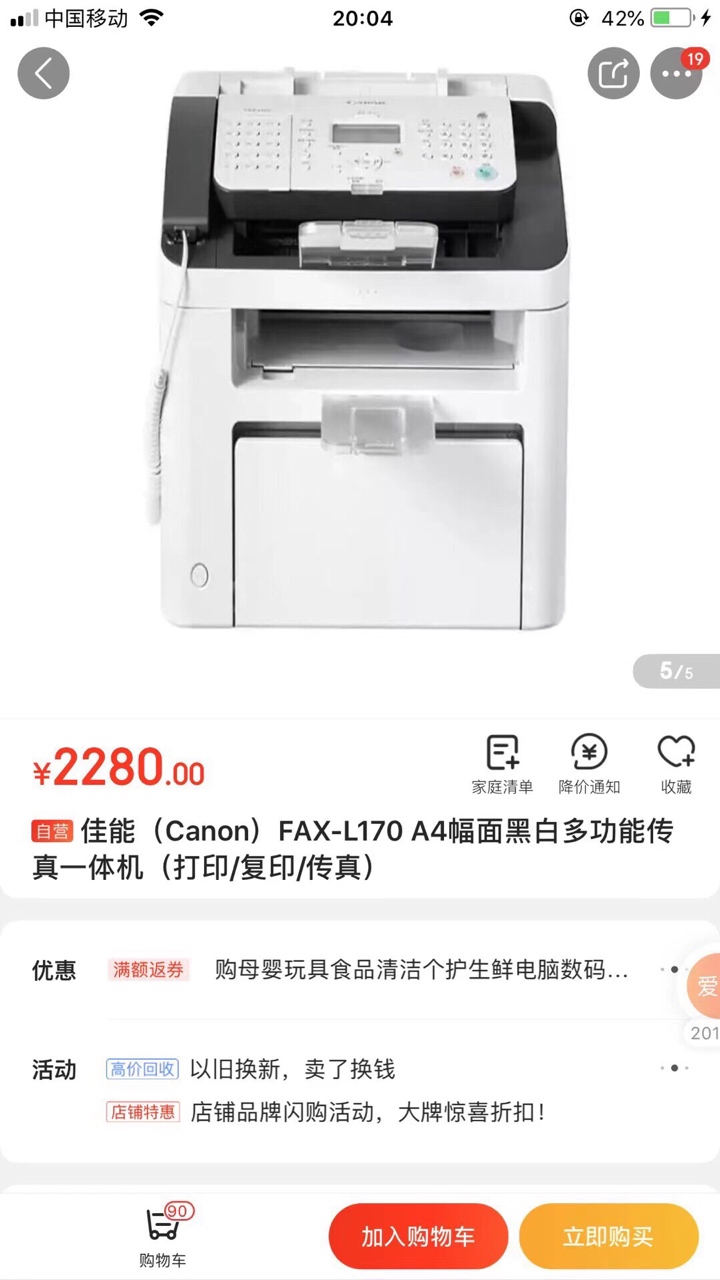This screenshot has height=1280, width=720.
Task: Tap 立即购买 to buy now
Action: tap(608, 1236)
